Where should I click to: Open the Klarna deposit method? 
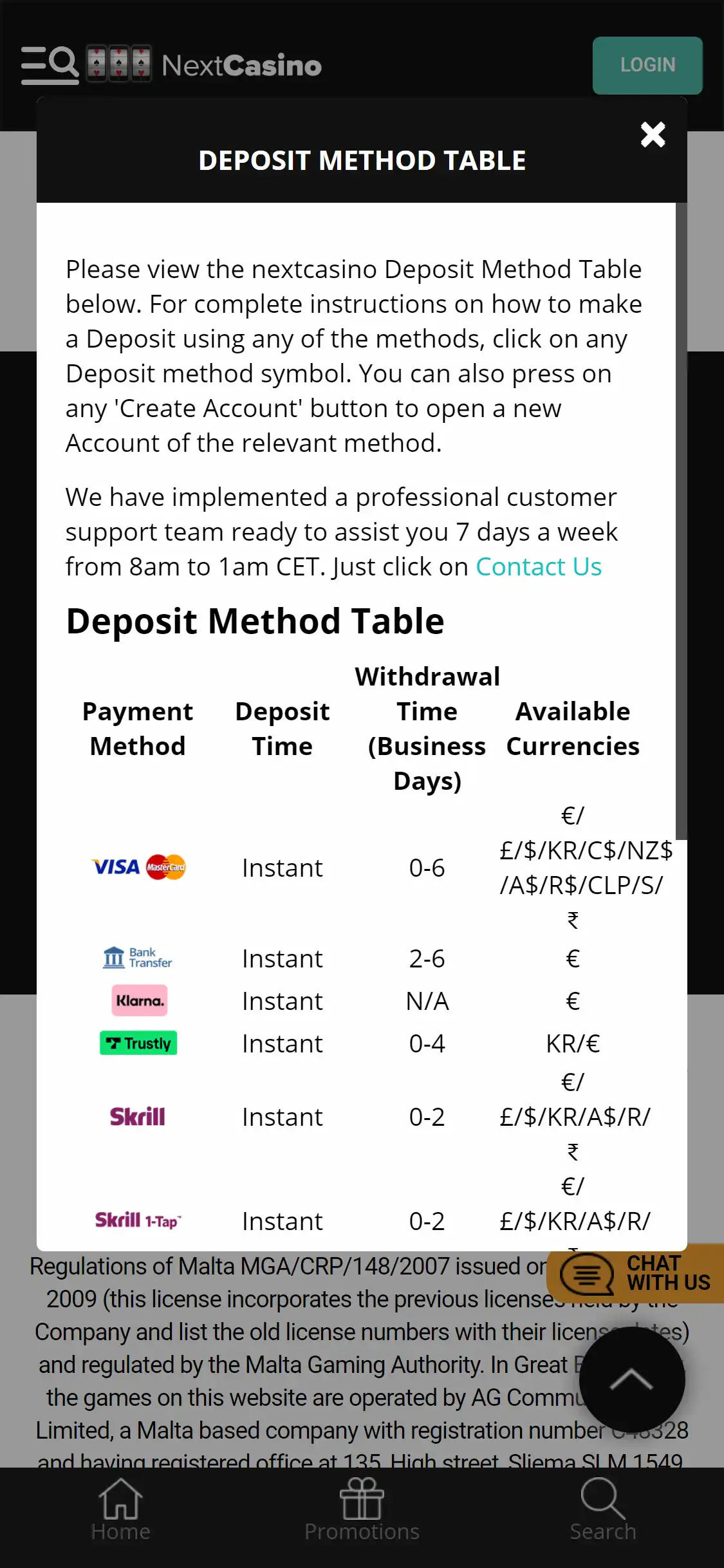139,1000
